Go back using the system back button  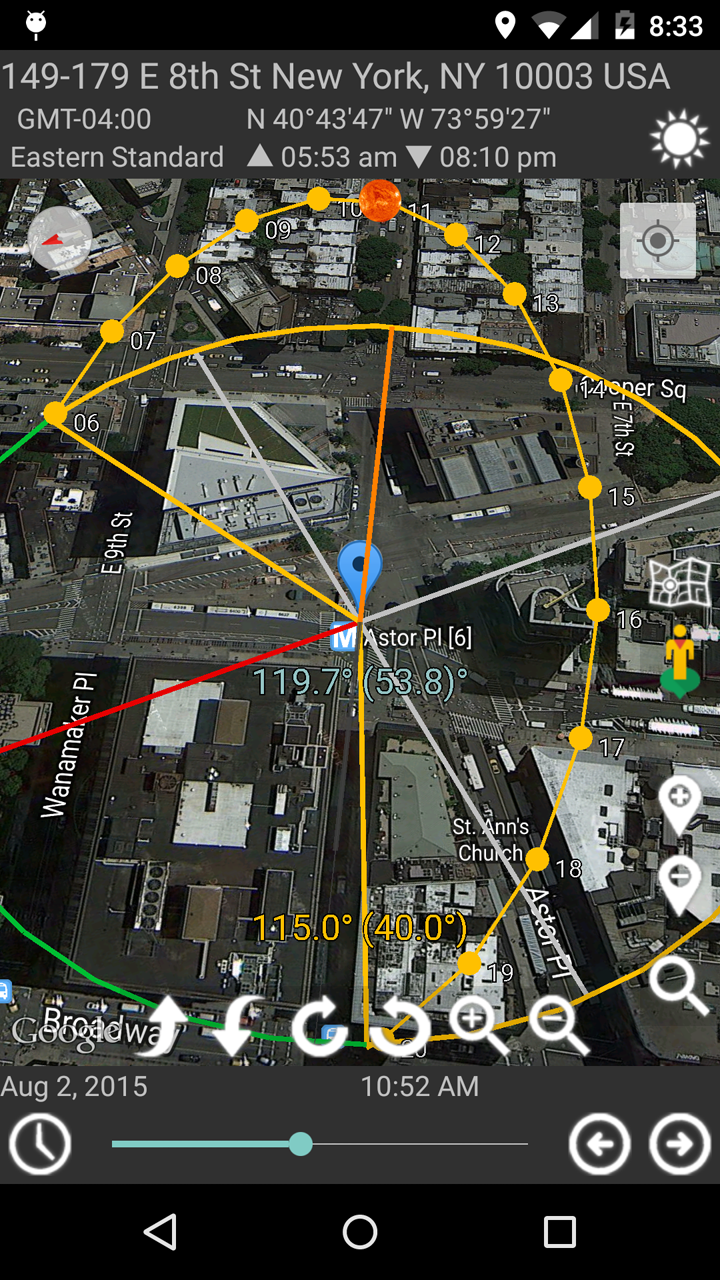[x=160, y=1232]
